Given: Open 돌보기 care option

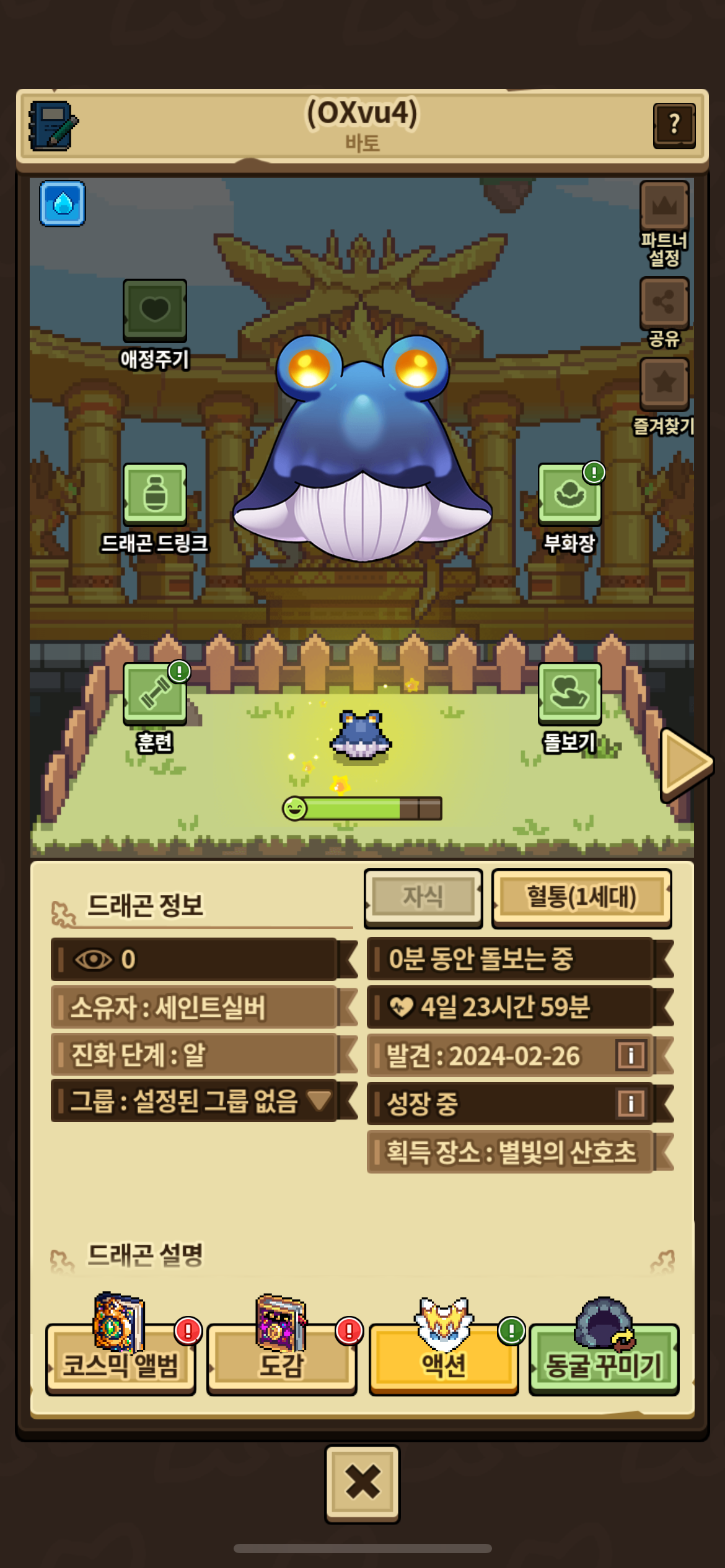Looking at the screenshot, I should (569, 694).
